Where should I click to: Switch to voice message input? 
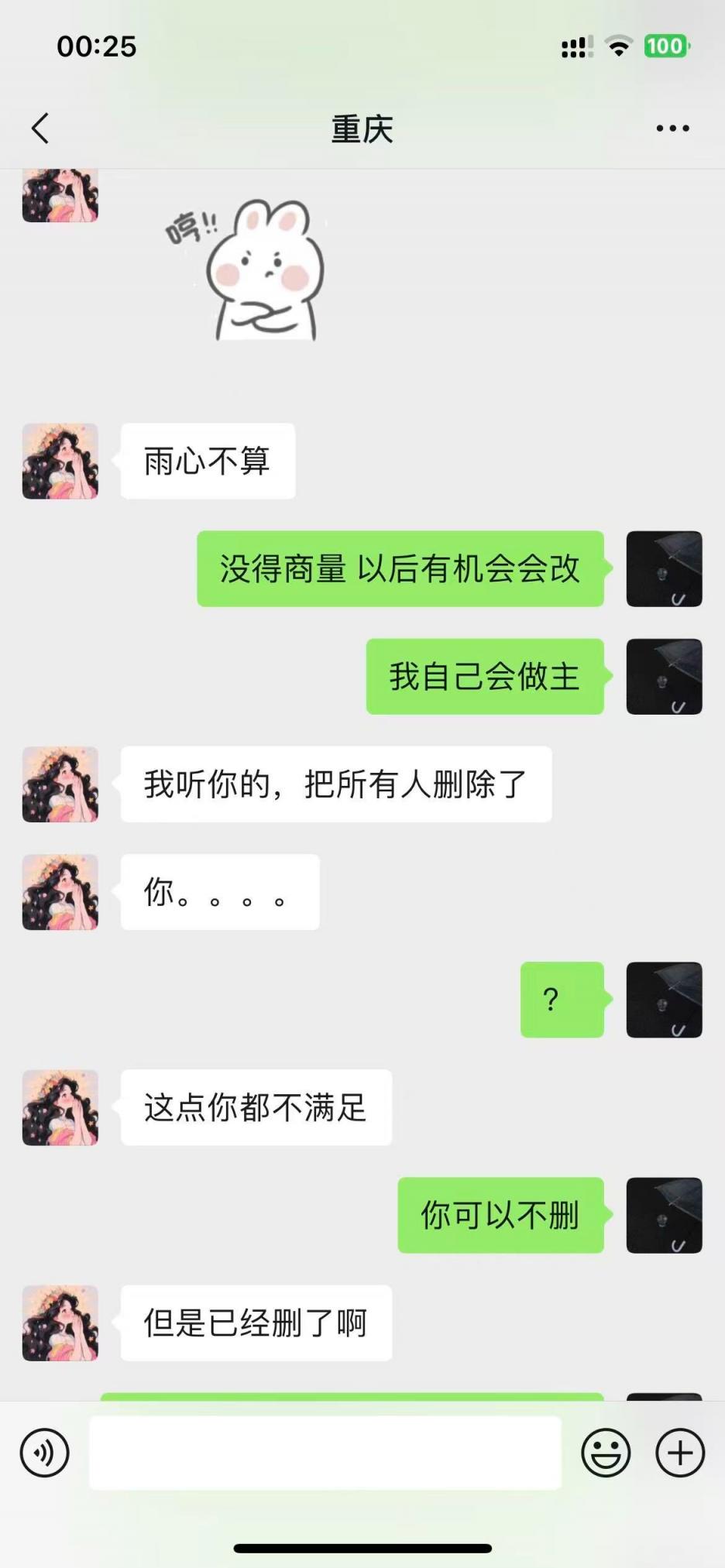pyautogui.click(x=45, y=1453)
